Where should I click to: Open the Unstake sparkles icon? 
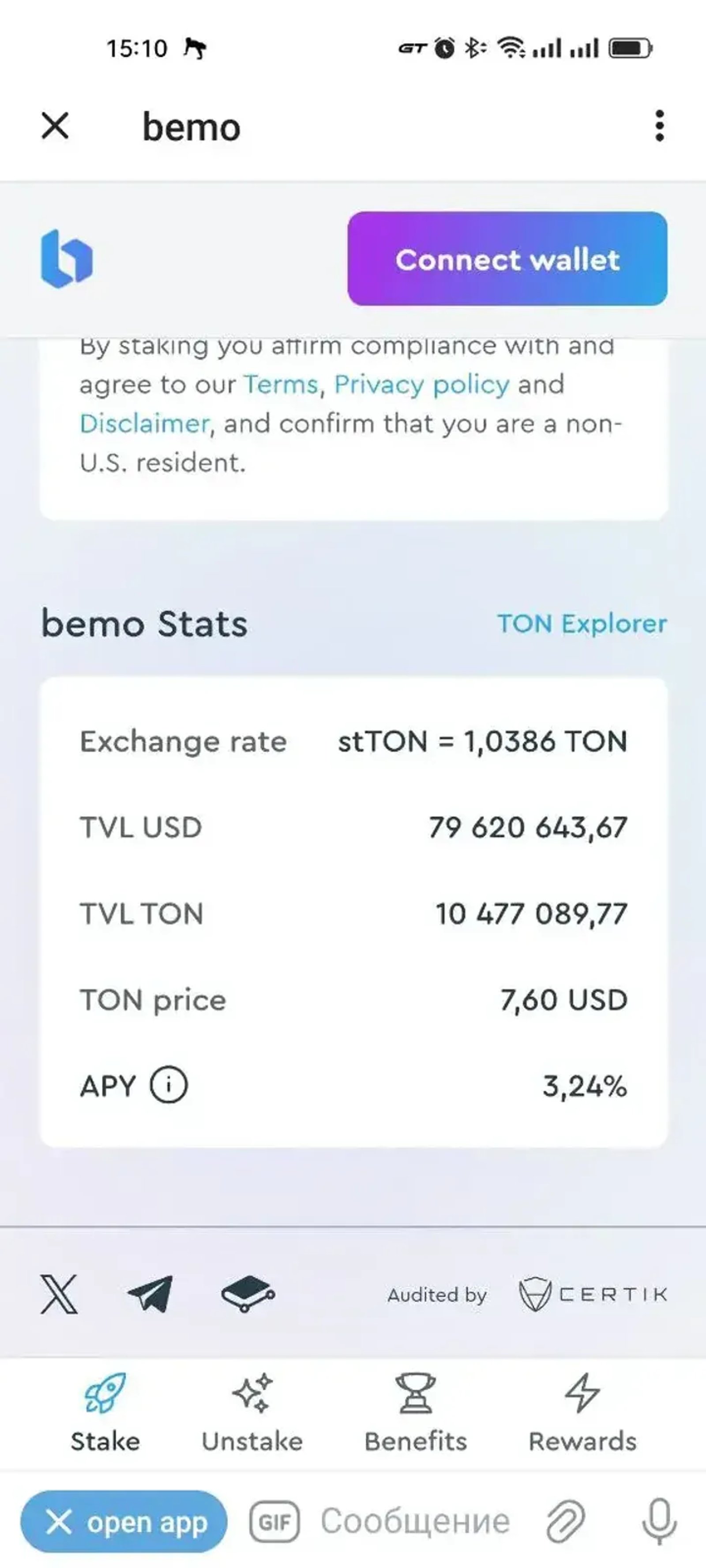click(252, 1392)
